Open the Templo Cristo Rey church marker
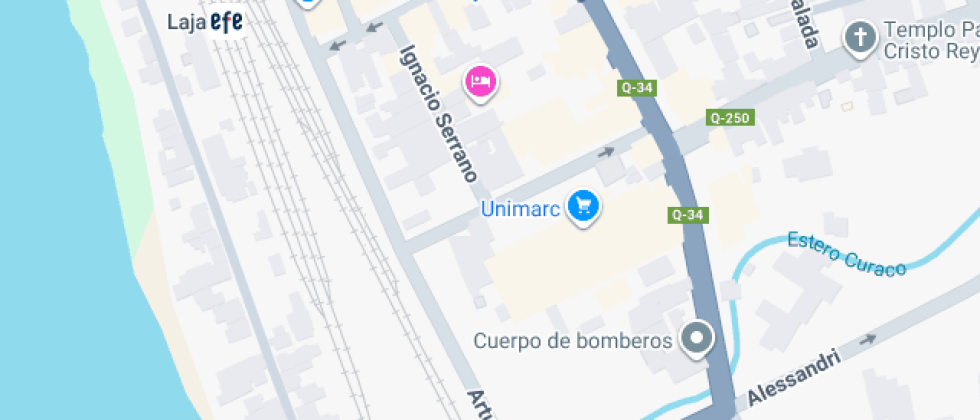The height and width of the screenshot is (420, 980). click(x=859, y=39)
